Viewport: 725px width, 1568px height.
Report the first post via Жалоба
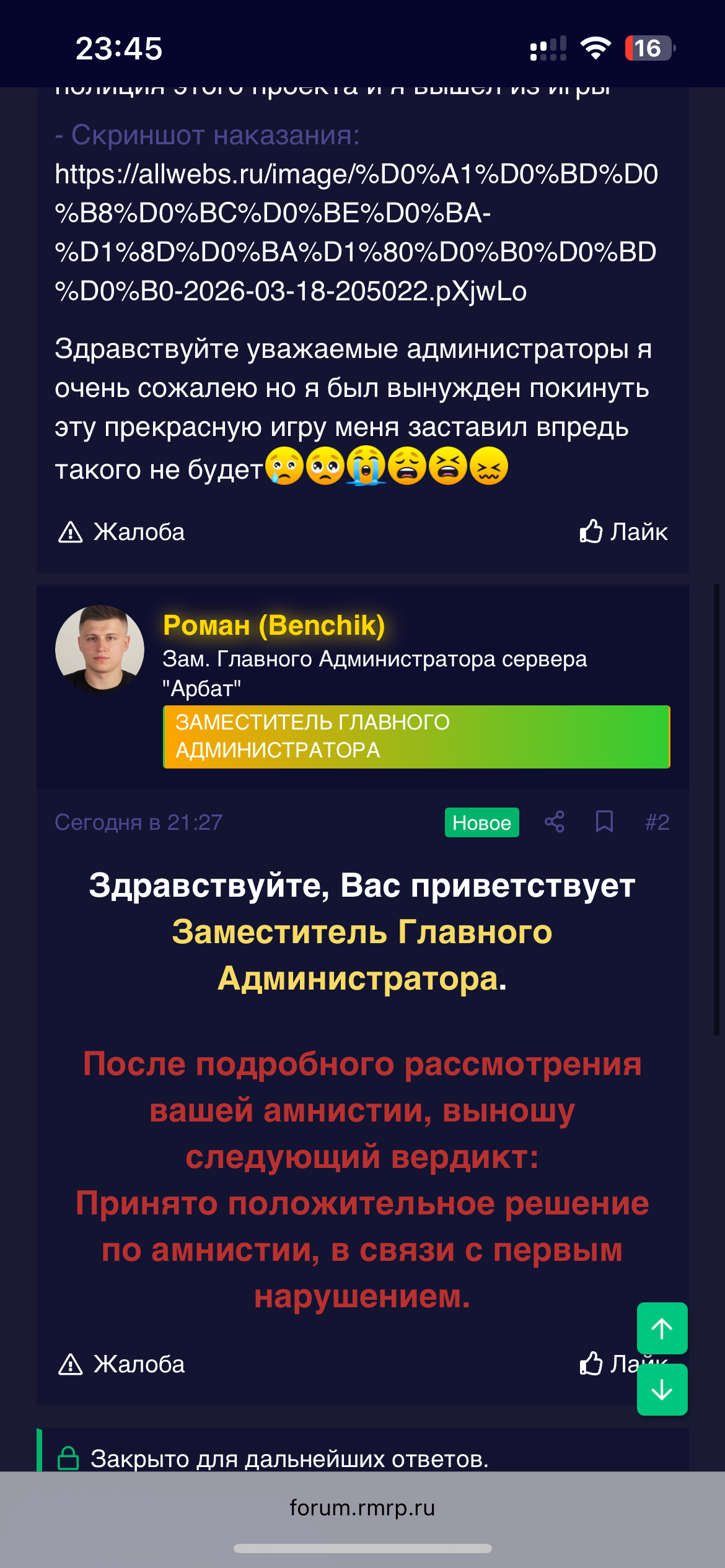122,532
